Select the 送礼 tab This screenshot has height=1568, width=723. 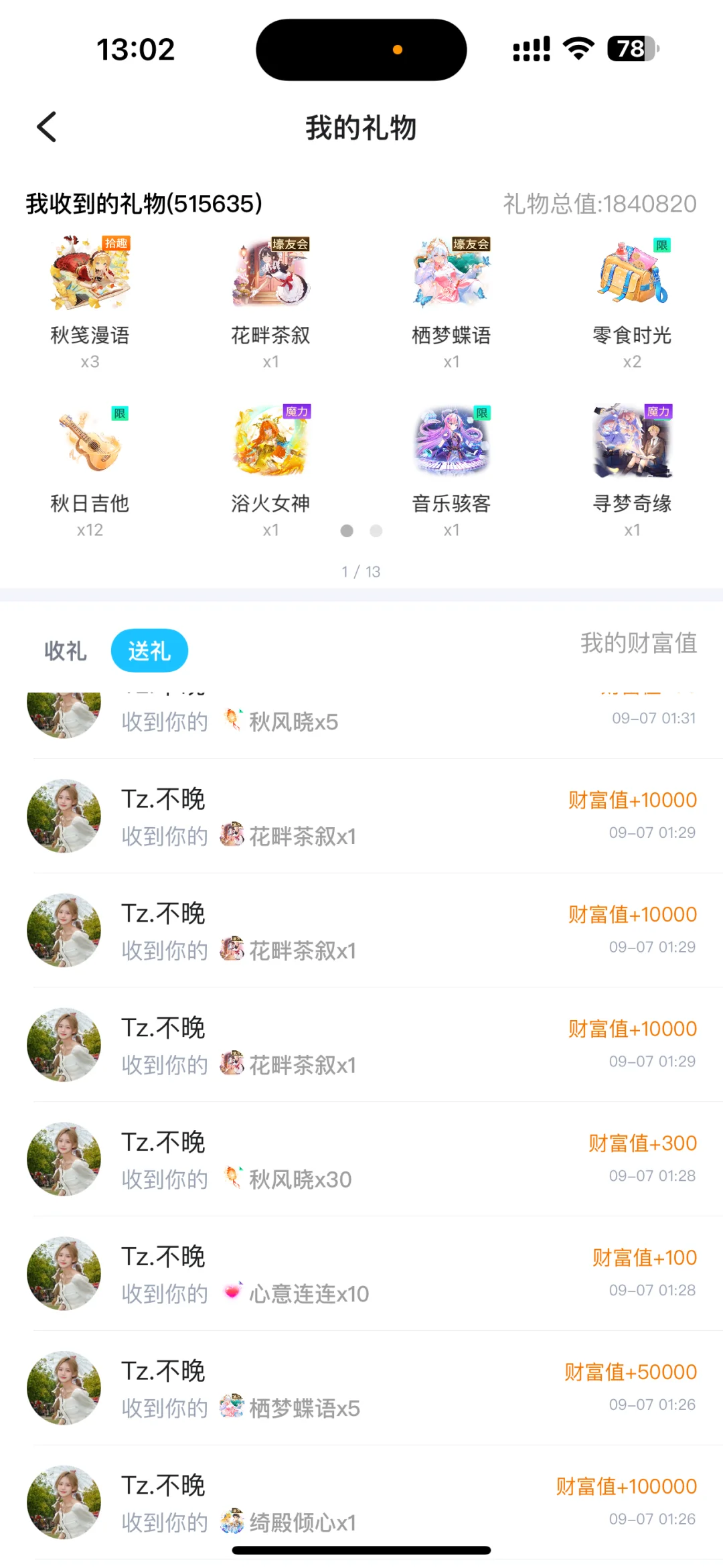click(149, 650)
